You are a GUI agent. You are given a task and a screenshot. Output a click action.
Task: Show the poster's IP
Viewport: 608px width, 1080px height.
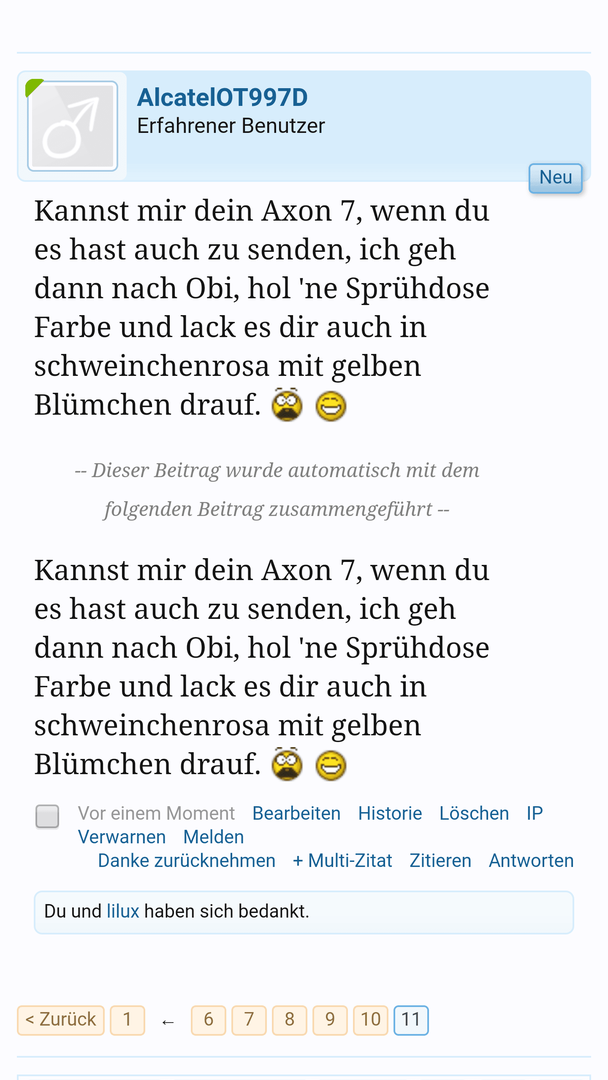point(534,813)
